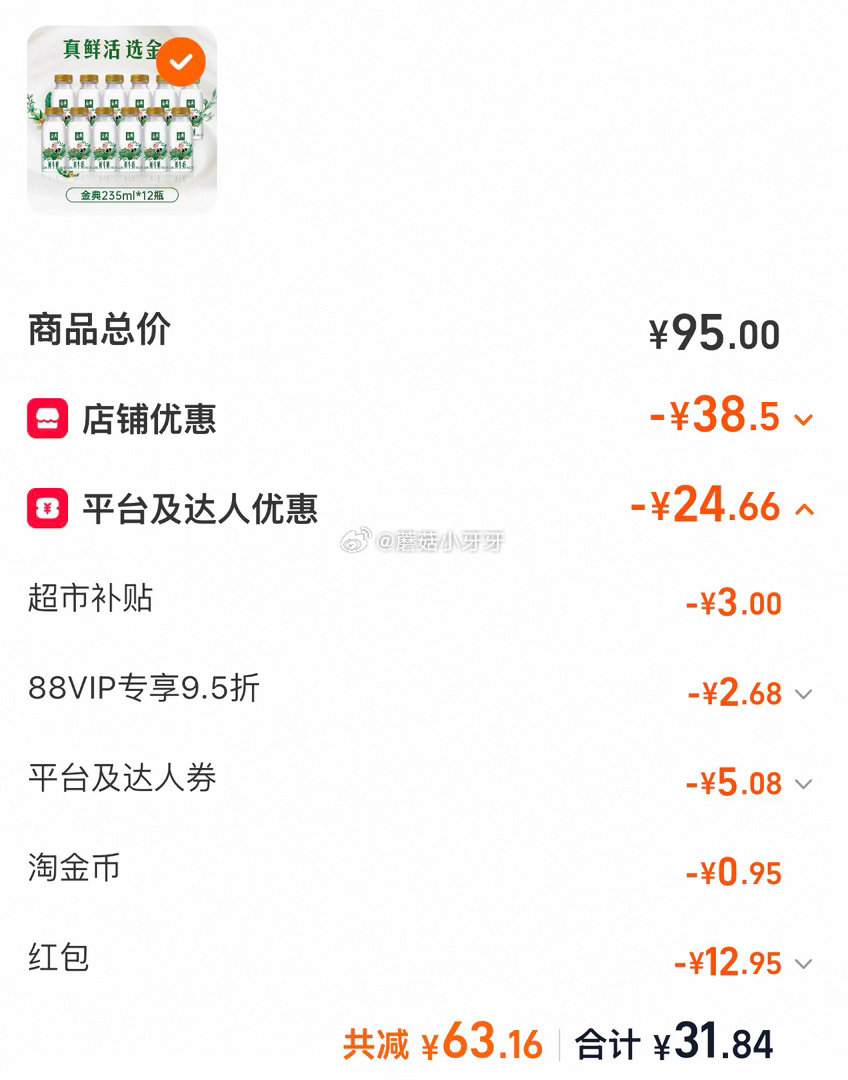Click the orange checkmark on the product image
Image resolution: width=848 pixels, height=1080 pixels.
click(x=181, y=61)
